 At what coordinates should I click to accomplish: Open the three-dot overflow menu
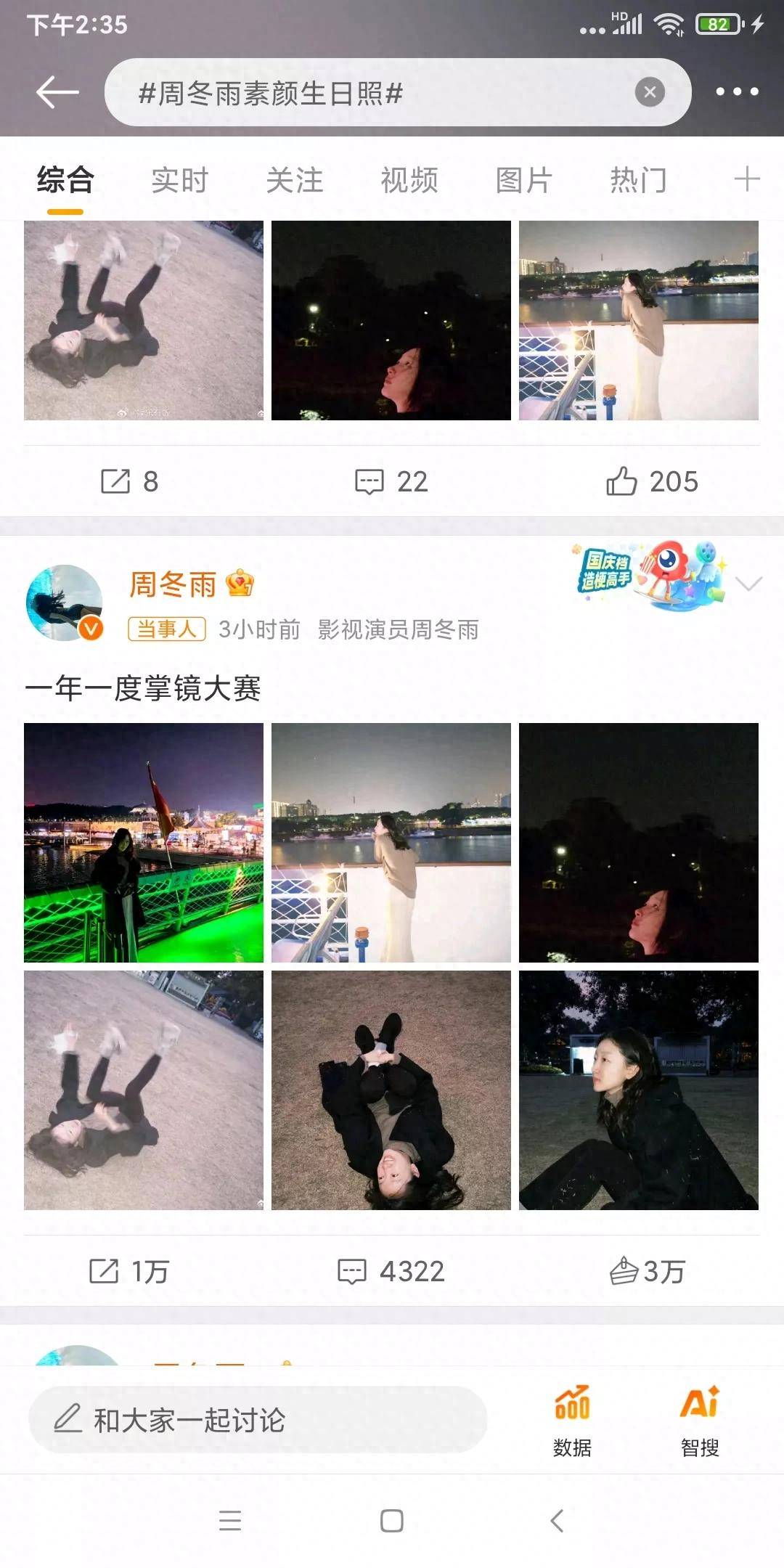point(737,91)
